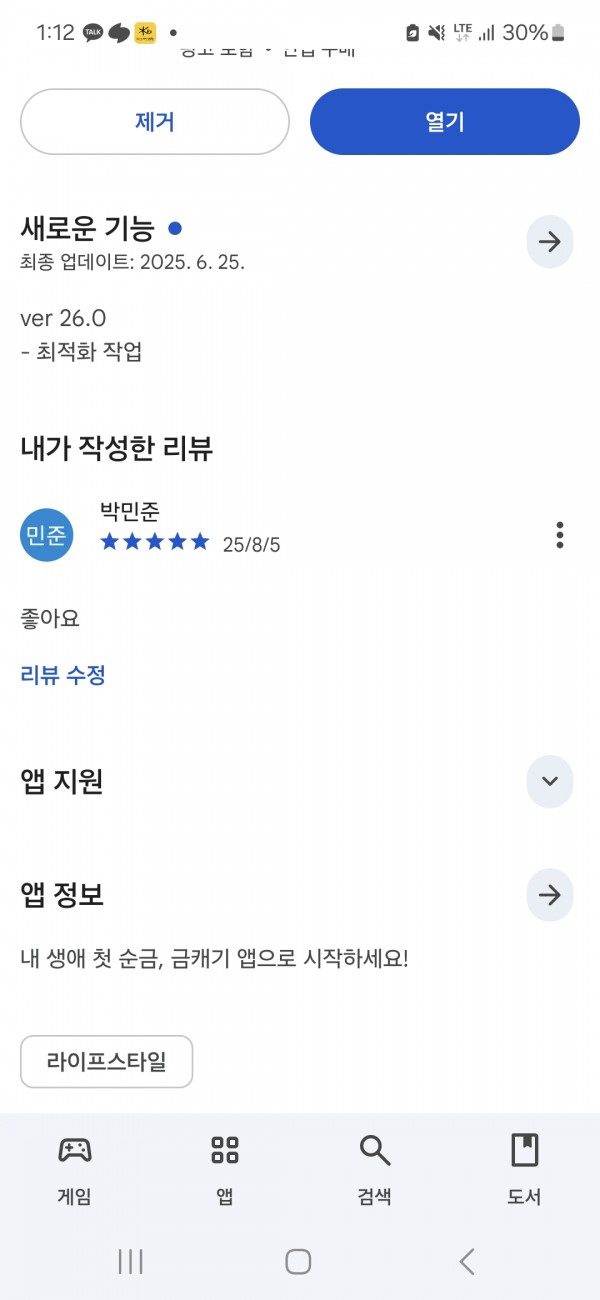The height and width of the screenshot is (1300, 600).
Task: Return to the home screen via the home button
Action: 298,1261
